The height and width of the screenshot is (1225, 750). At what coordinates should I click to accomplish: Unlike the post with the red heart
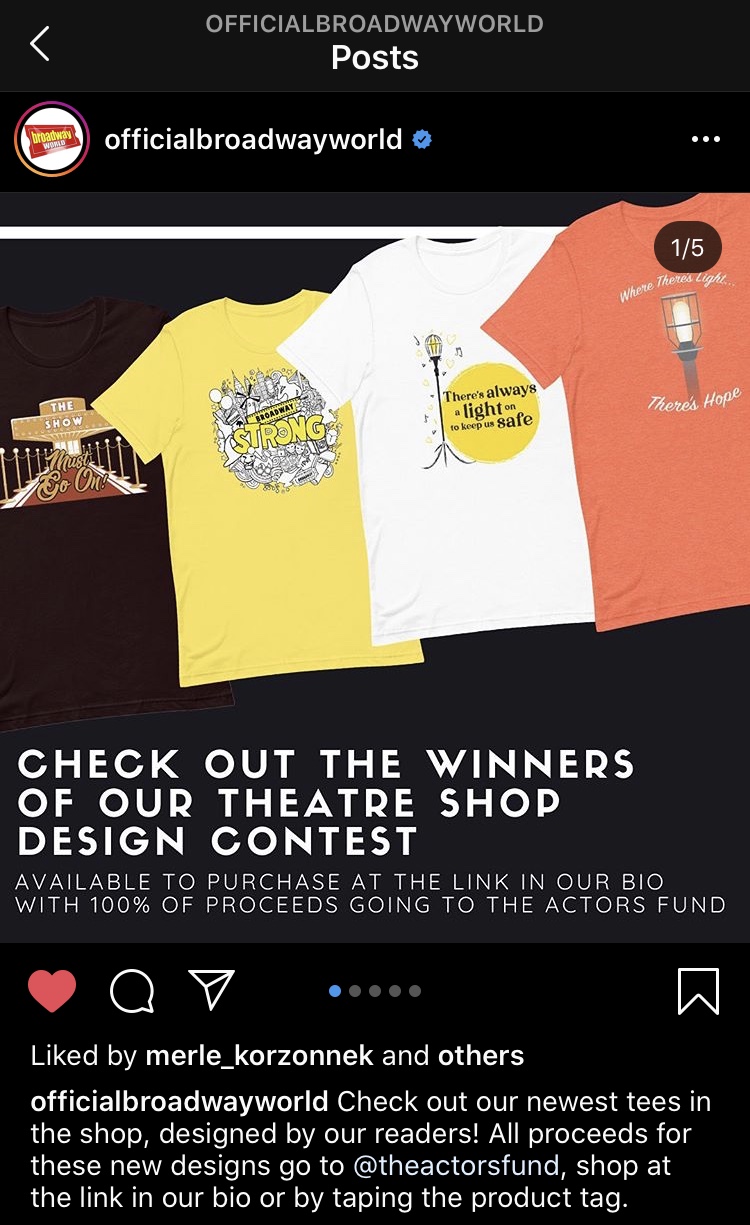pos(52,991)
